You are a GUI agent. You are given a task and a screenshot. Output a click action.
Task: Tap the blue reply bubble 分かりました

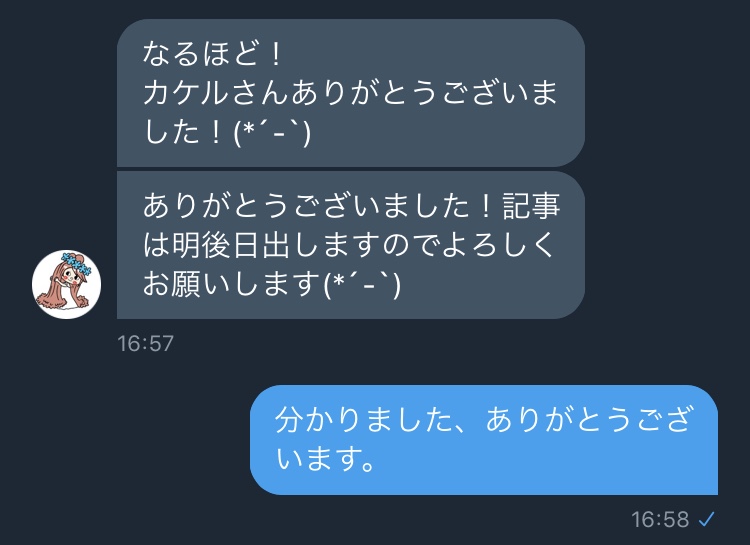[483, 440]
